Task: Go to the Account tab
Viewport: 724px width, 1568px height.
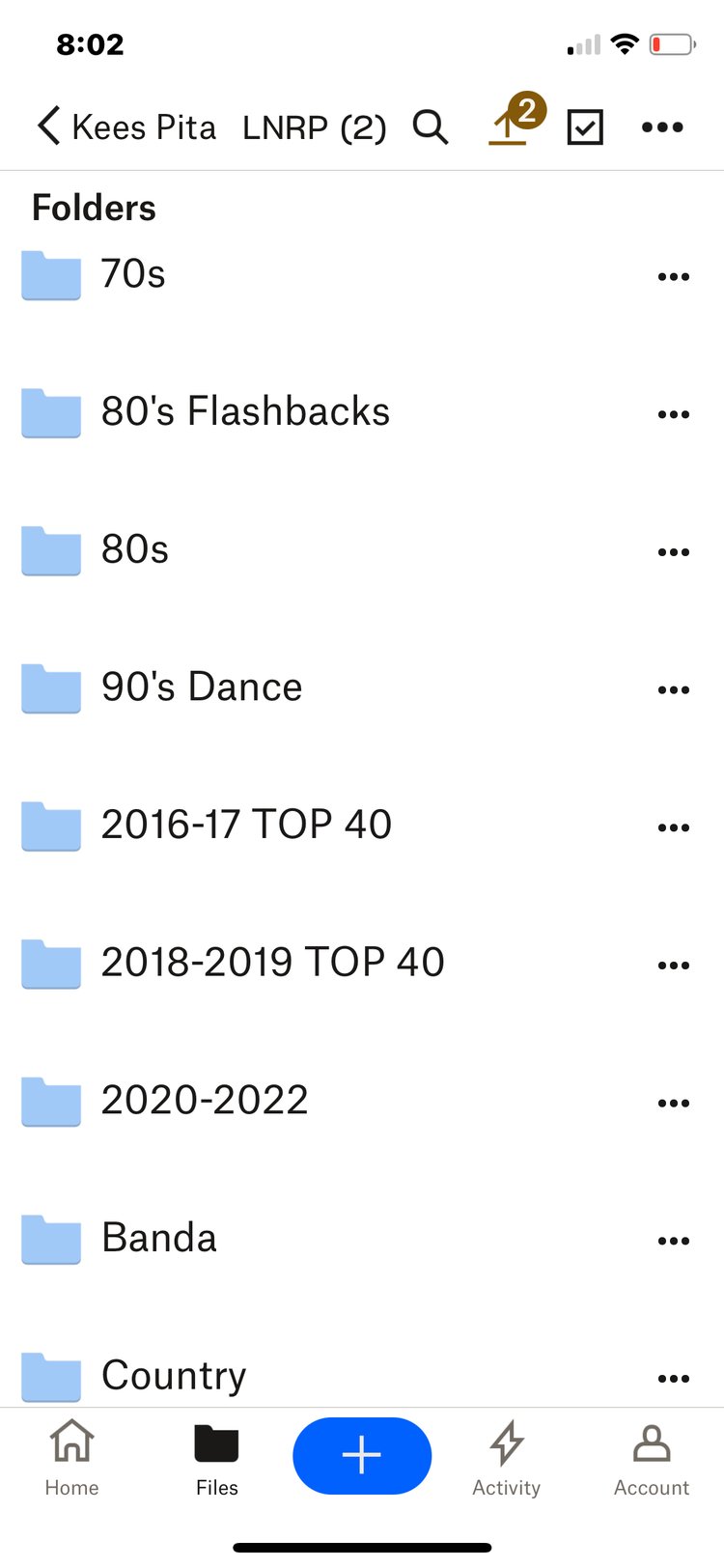Action: click(652, 1458)
